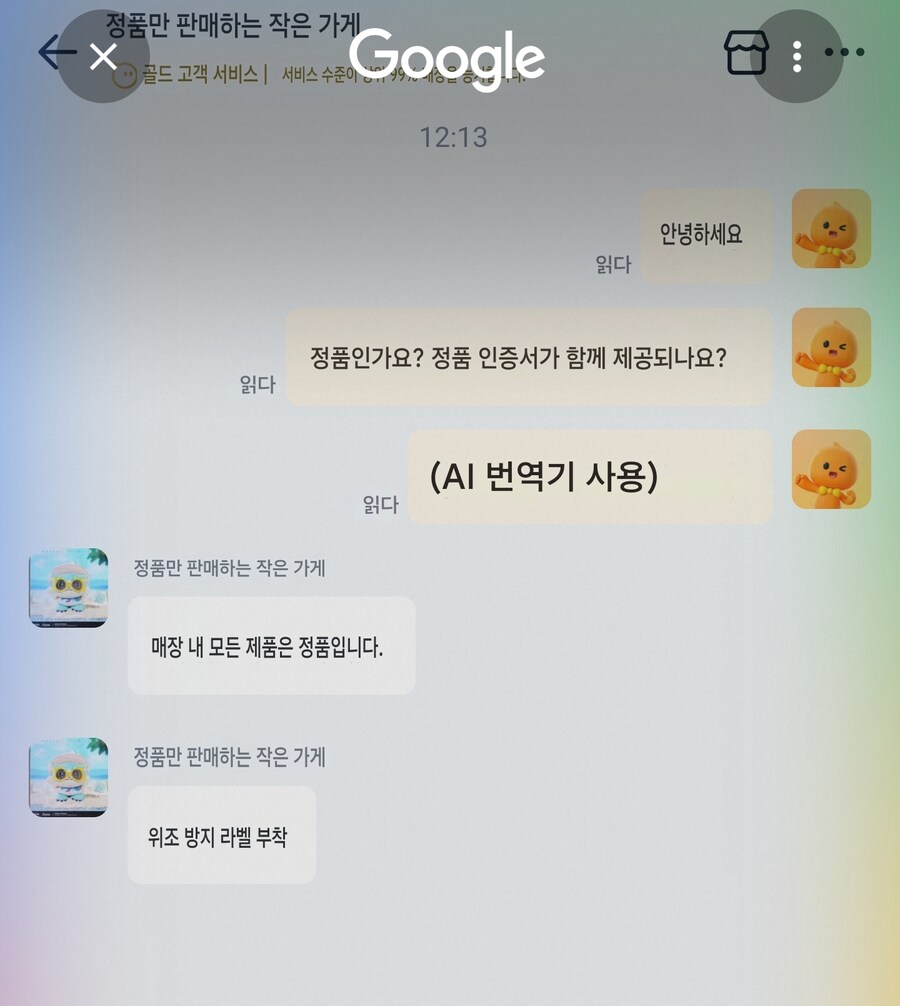This screenshot has height=1006, width=900.
Task: Tap the avatar next to the AI translator message
Action: pos(831,471)
